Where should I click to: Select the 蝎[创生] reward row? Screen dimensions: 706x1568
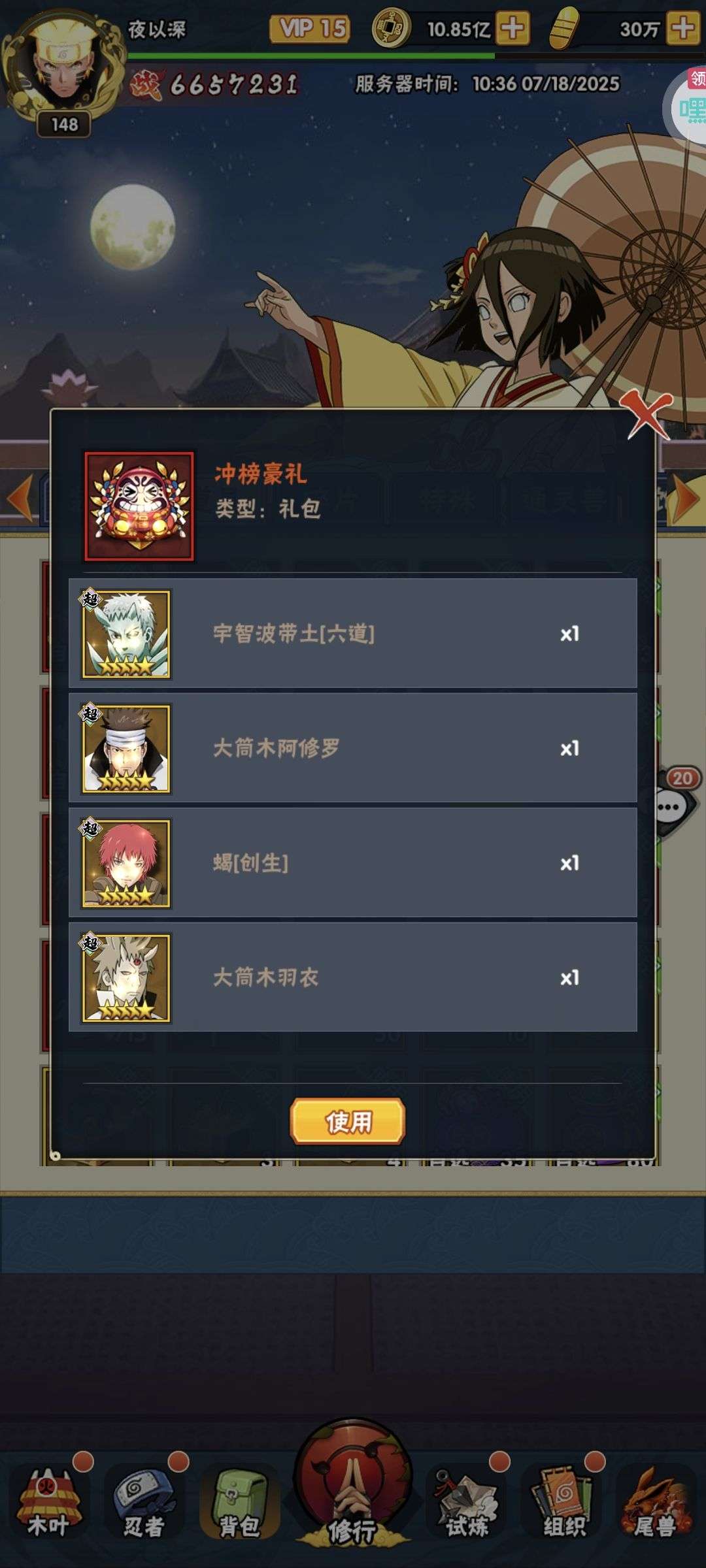tap(353, 862)
